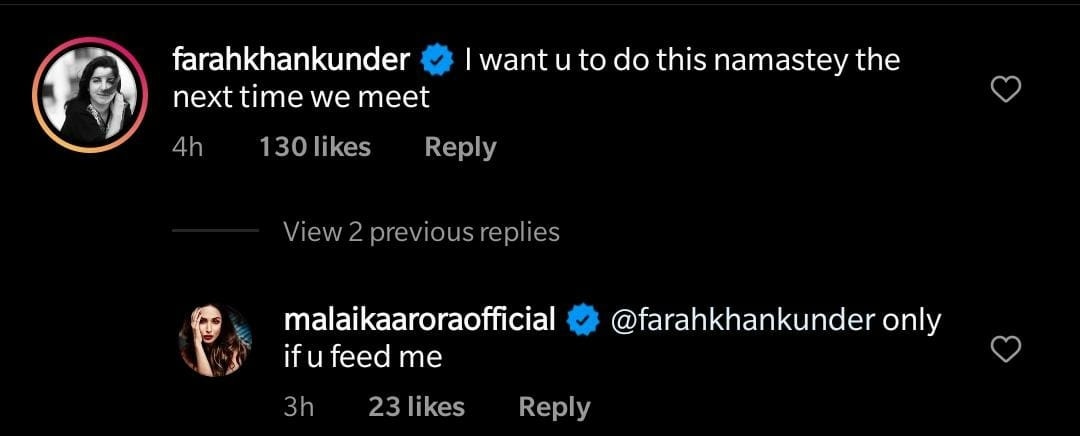The image size is (1080, 436).
Task: Reply to malaikaaroraofficial's comment
Action: [x=554, y=407]
